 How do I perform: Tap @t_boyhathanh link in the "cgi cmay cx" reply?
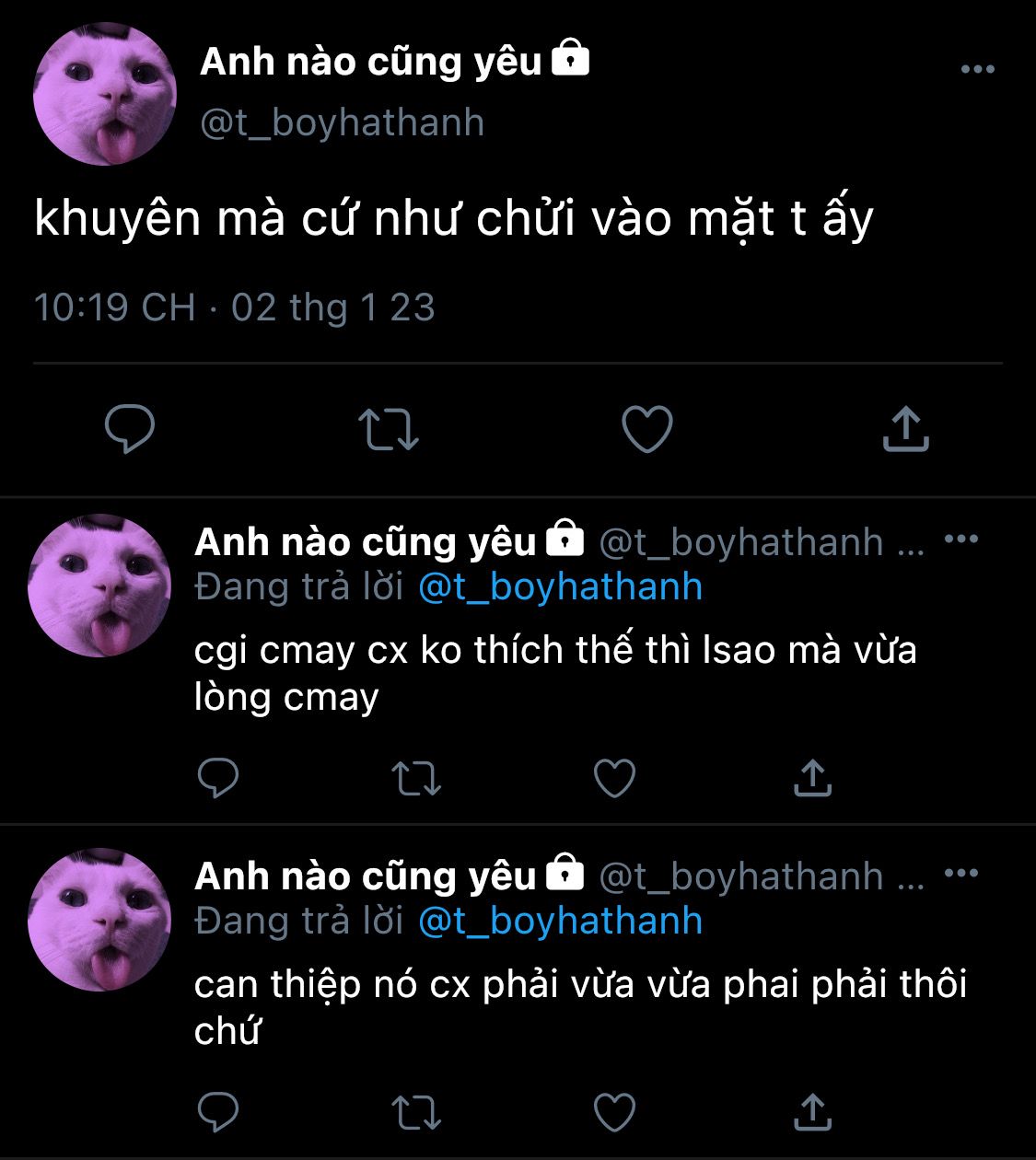[560, 586]
